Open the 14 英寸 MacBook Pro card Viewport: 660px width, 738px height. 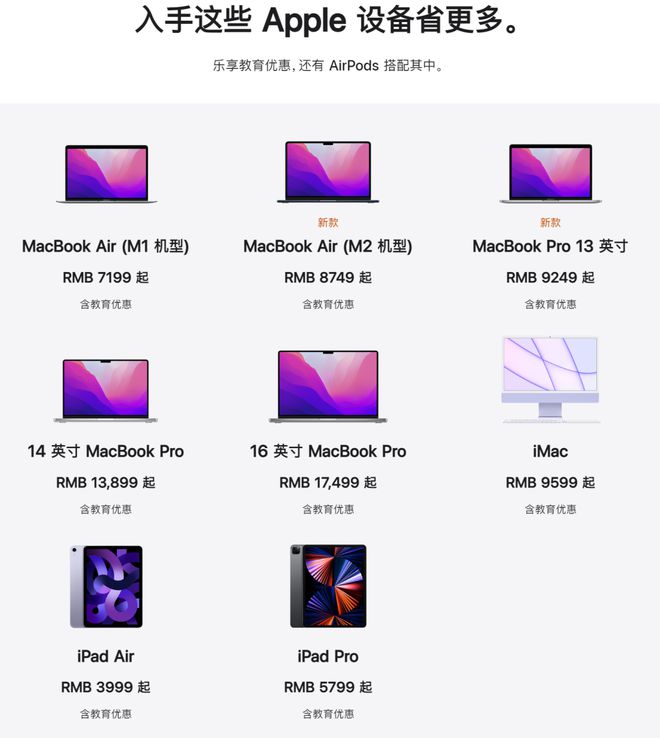[x=106, y=451]
